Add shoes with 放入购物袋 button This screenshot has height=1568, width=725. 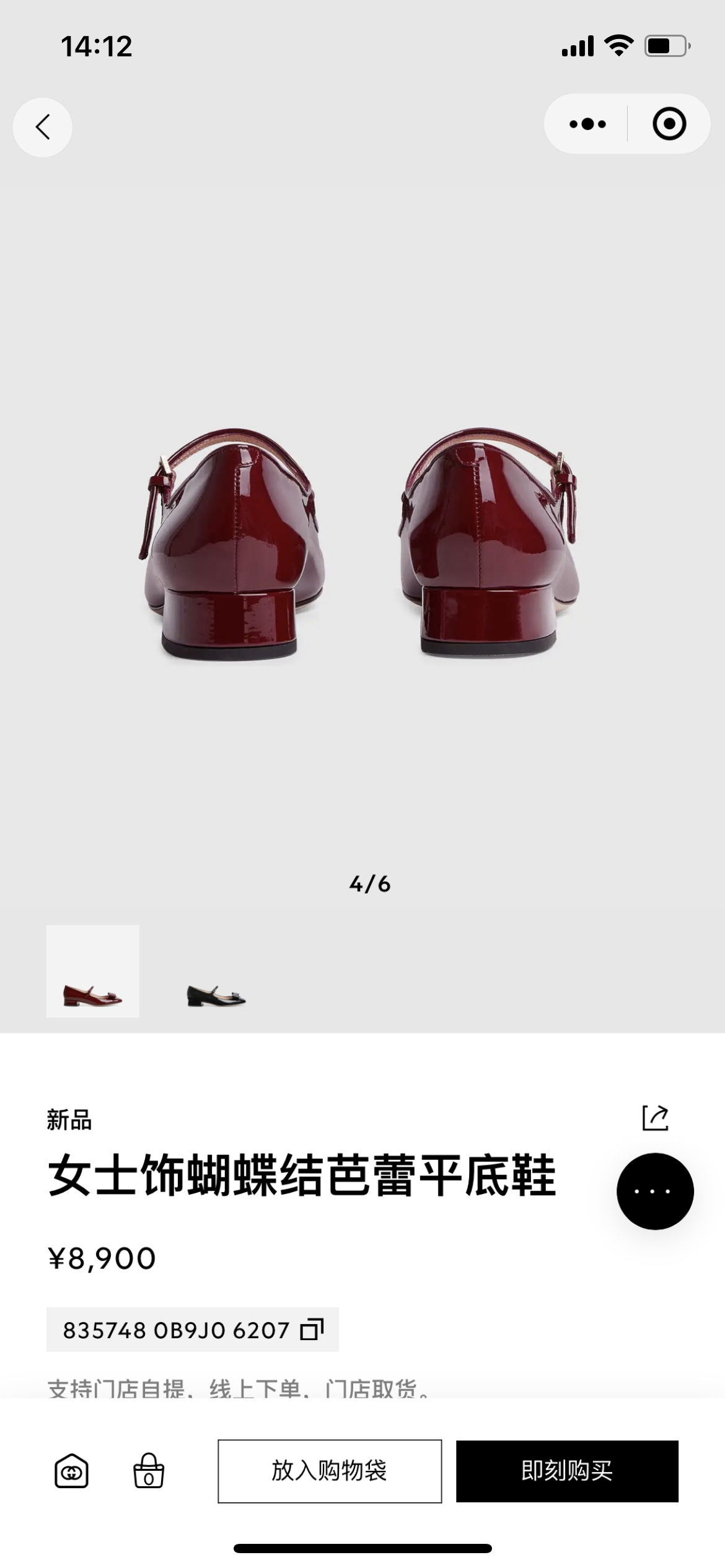[x=330, y=1471]
